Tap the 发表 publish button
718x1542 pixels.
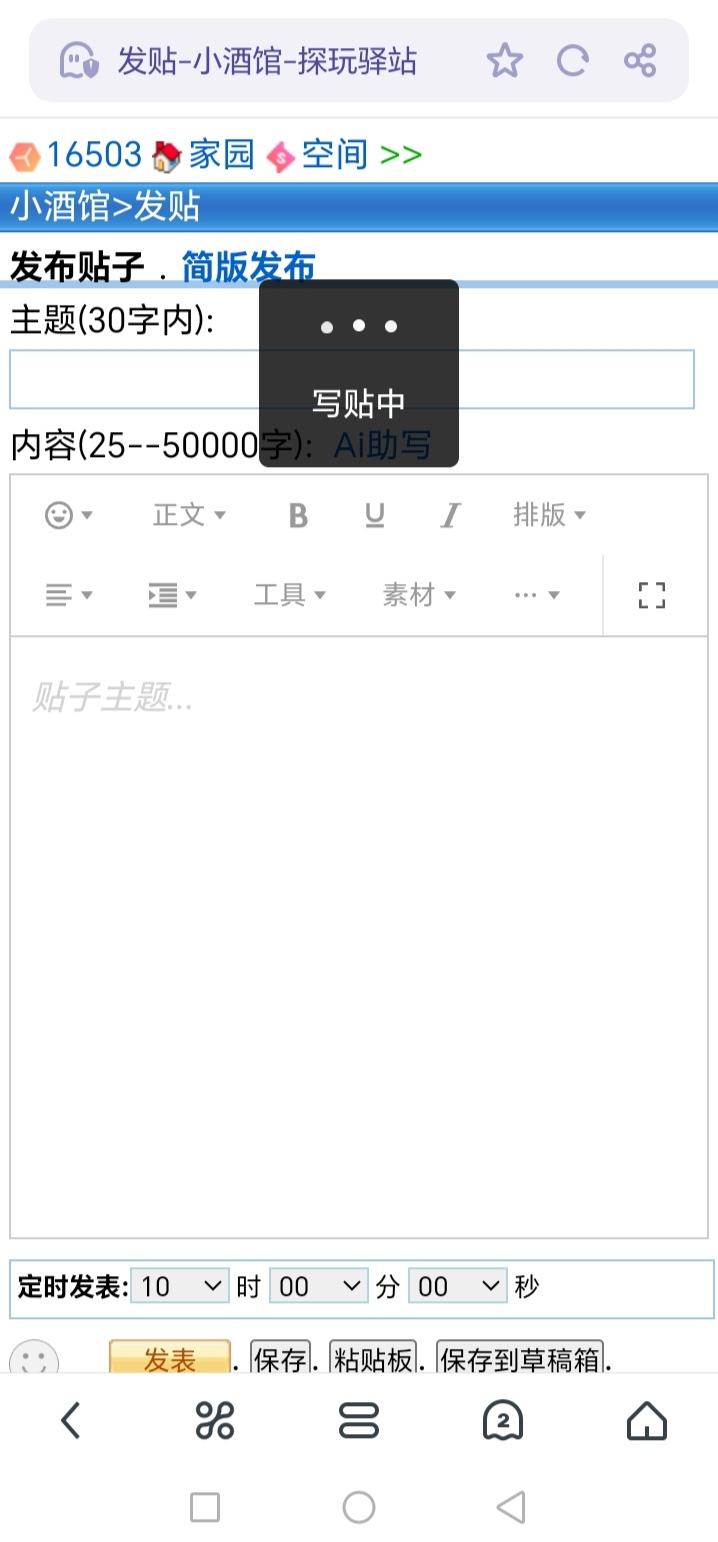click(169, 1358)
